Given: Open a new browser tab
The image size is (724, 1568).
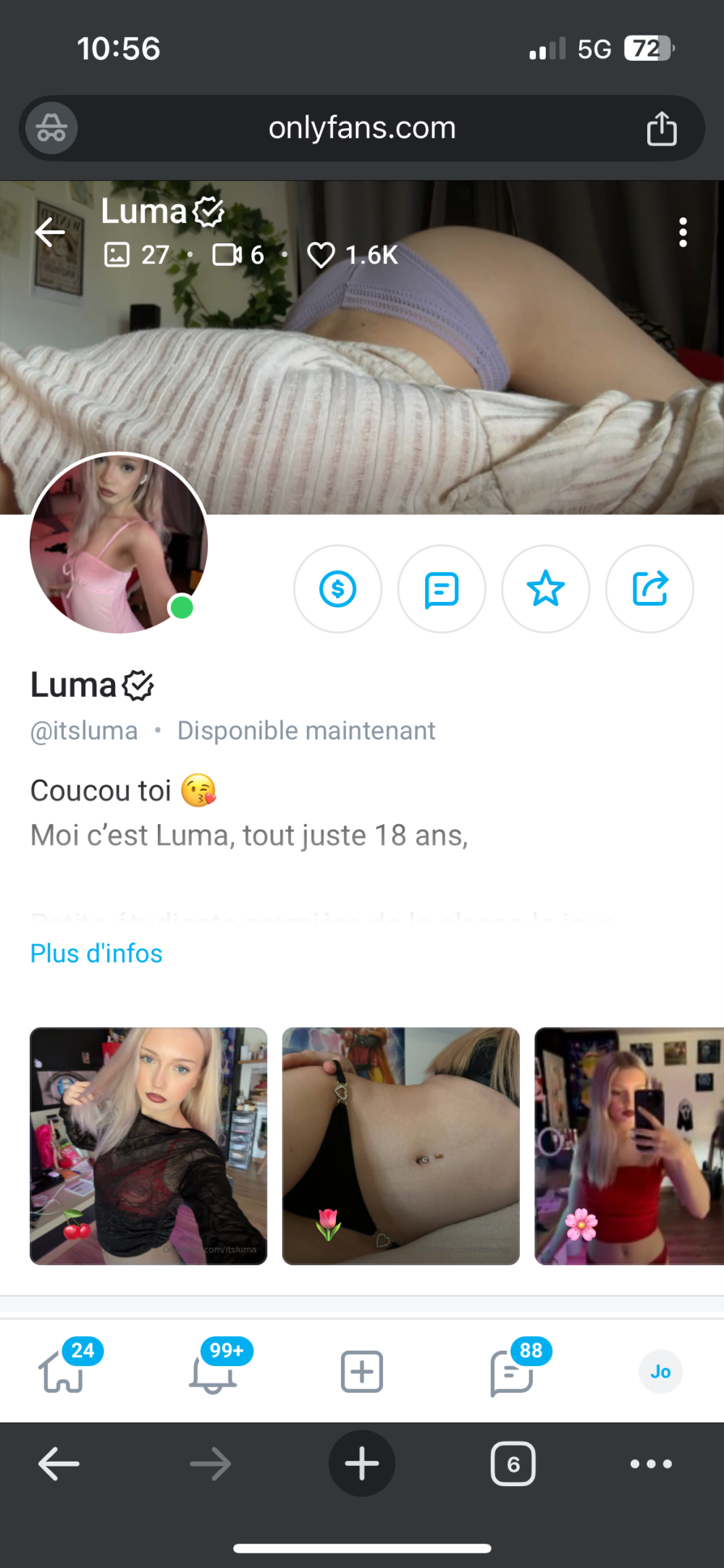Looking at the screenshot, I should coord(361,1464).
